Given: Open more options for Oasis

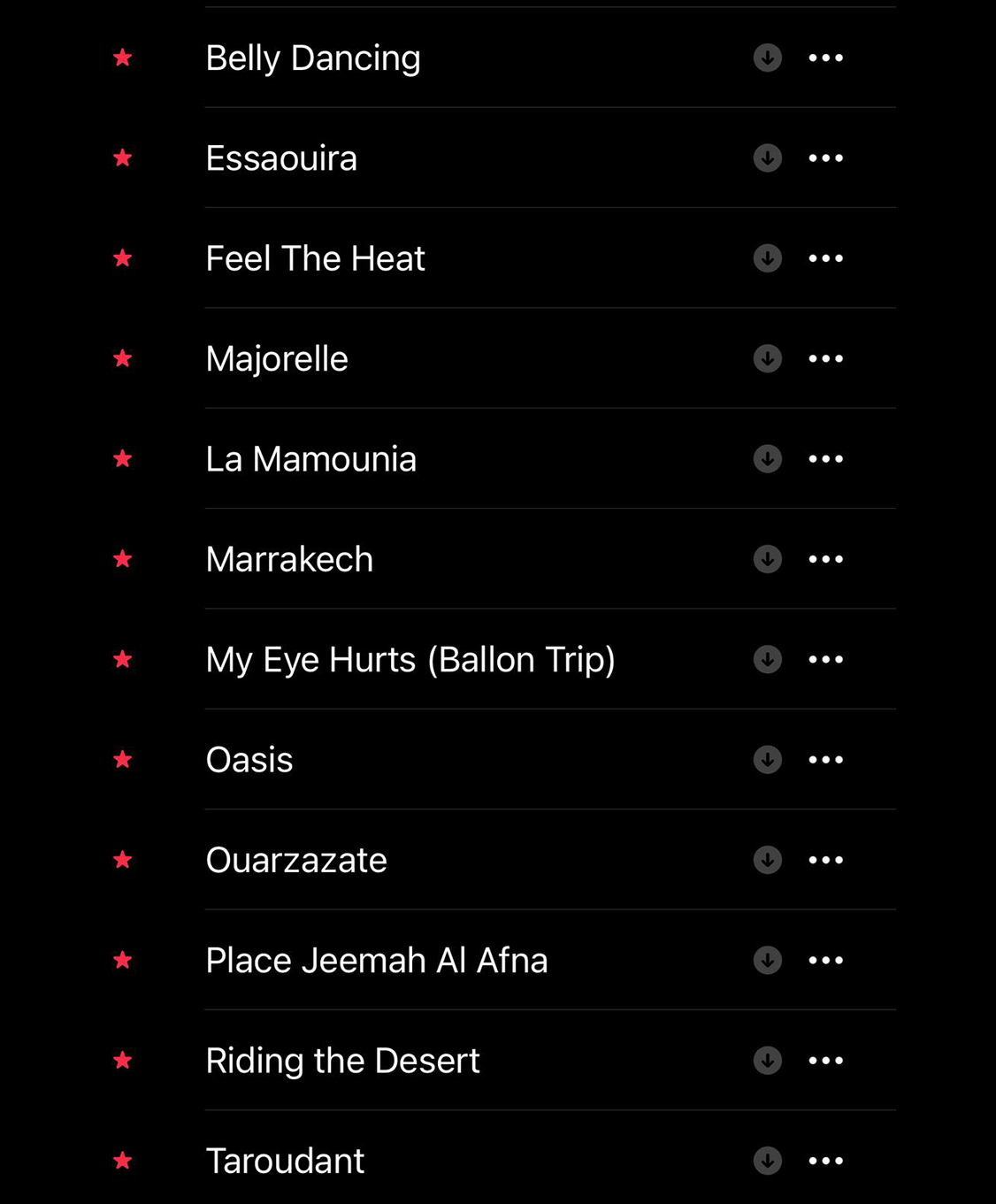Looking at the screenshot, I should pyautogui.click(x=825, y=760).
